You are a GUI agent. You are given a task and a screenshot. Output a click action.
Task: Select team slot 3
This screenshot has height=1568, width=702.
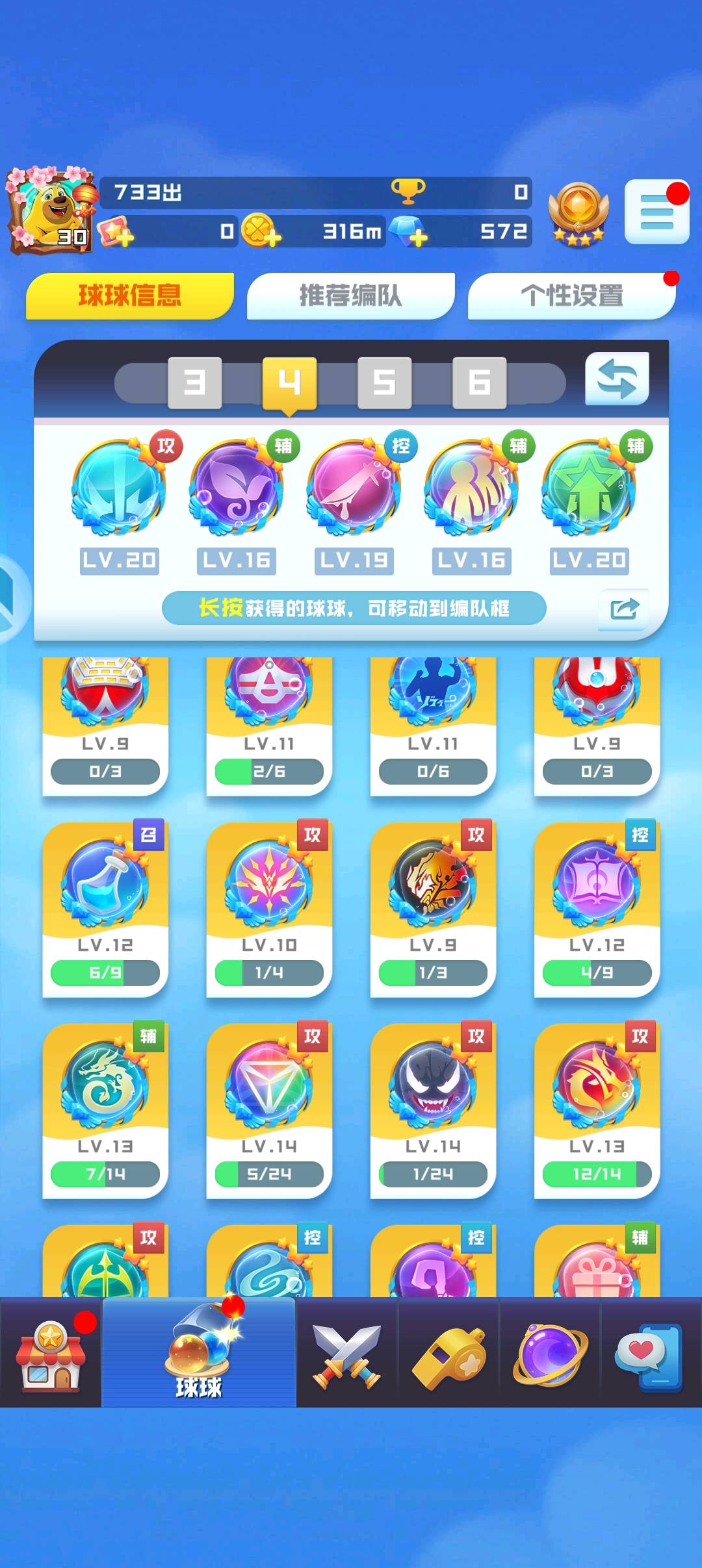click(x=194, y=383)
